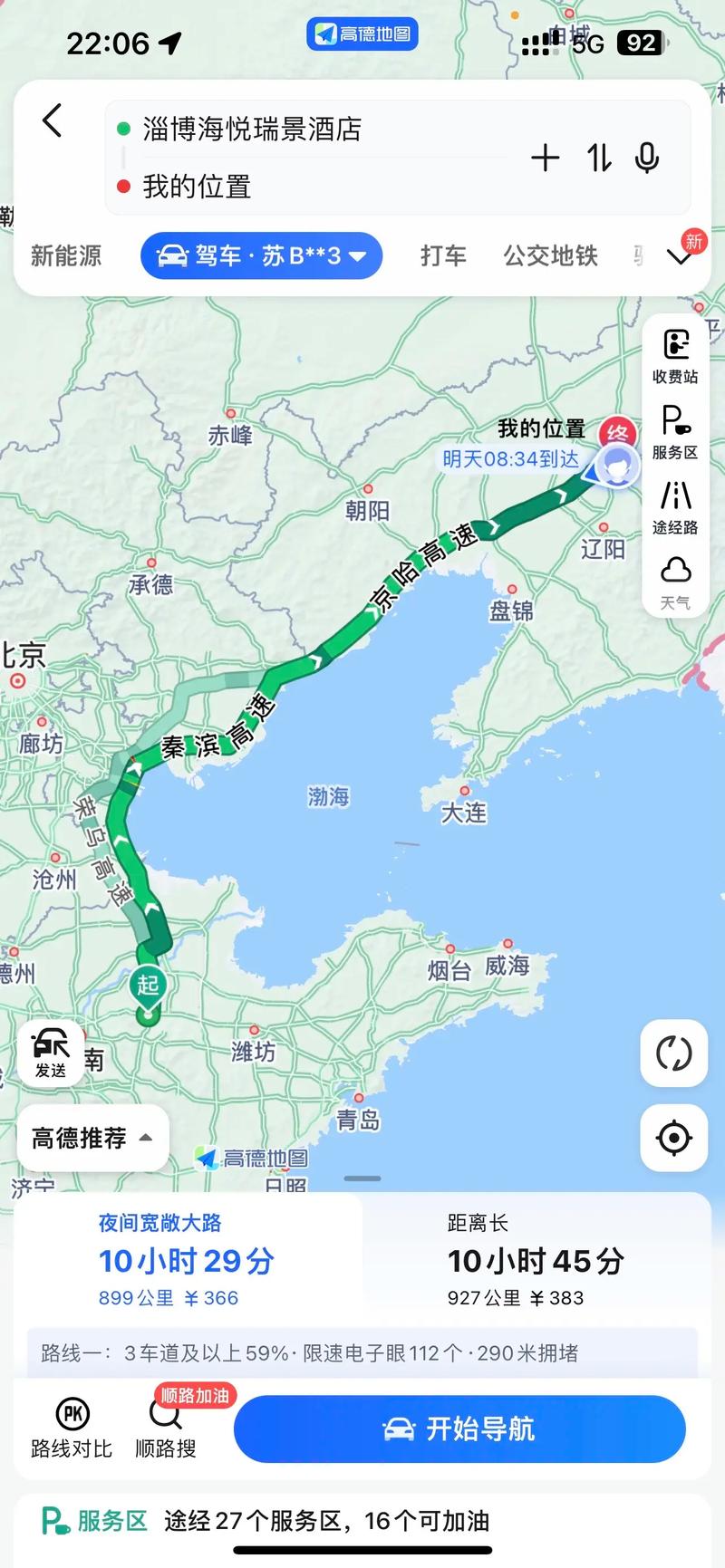Swap start and destination points
This screenshot has height=1568, width=725.
point(597,158)
